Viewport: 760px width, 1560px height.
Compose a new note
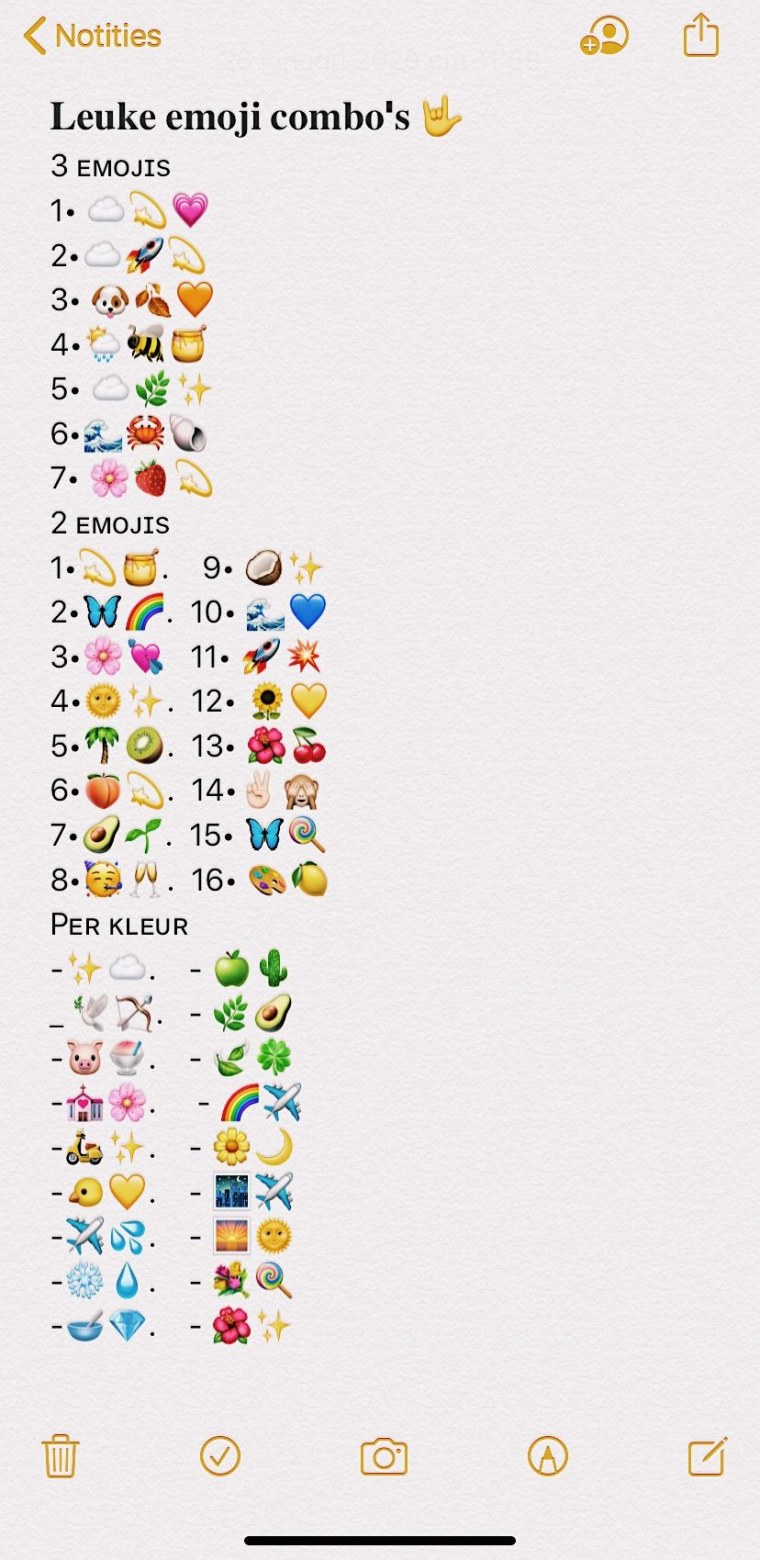[x=707, y=1456]
